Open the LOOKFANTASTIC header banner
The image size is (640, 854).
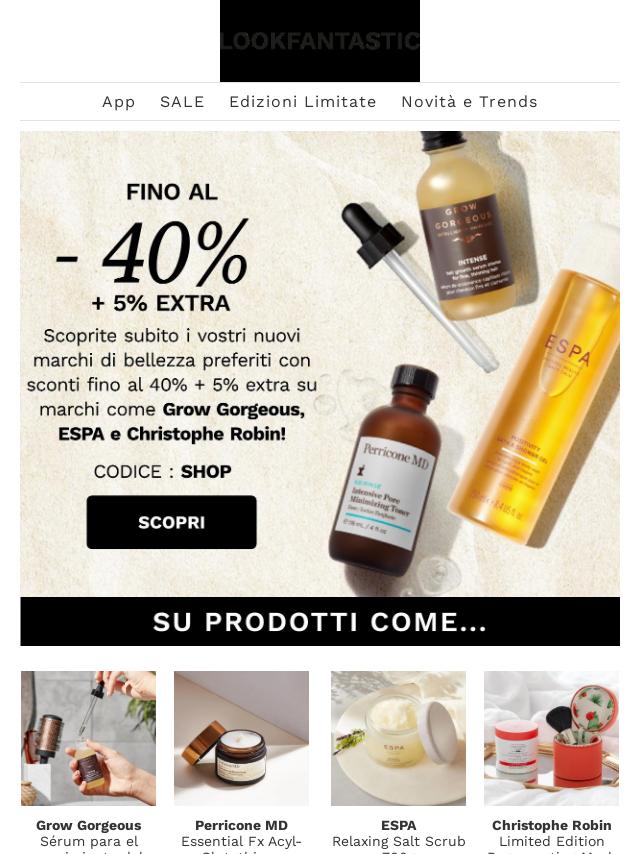click(320, 41)
